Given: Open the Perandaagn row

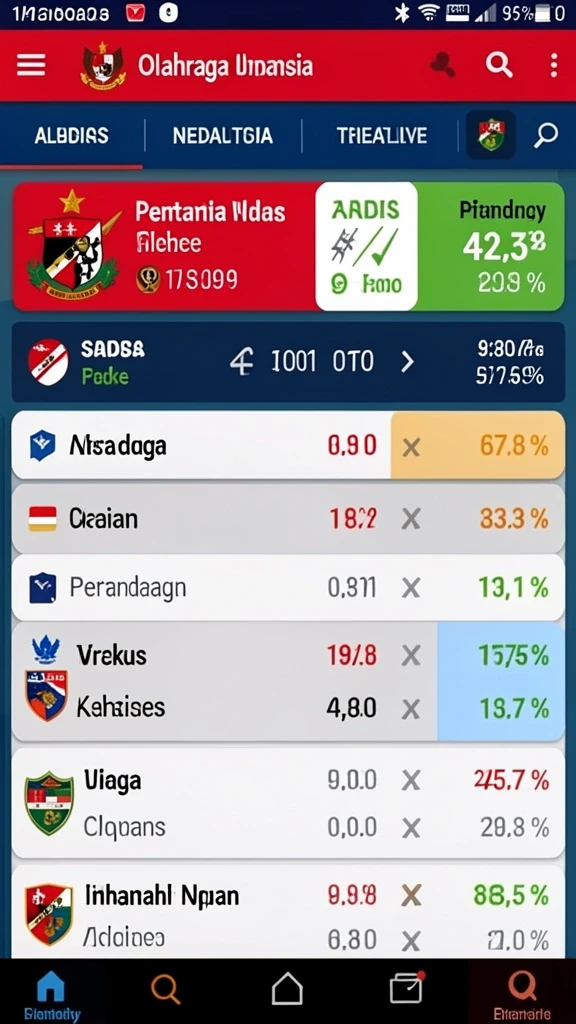Looking at the screenshot, I should [288, 588].
